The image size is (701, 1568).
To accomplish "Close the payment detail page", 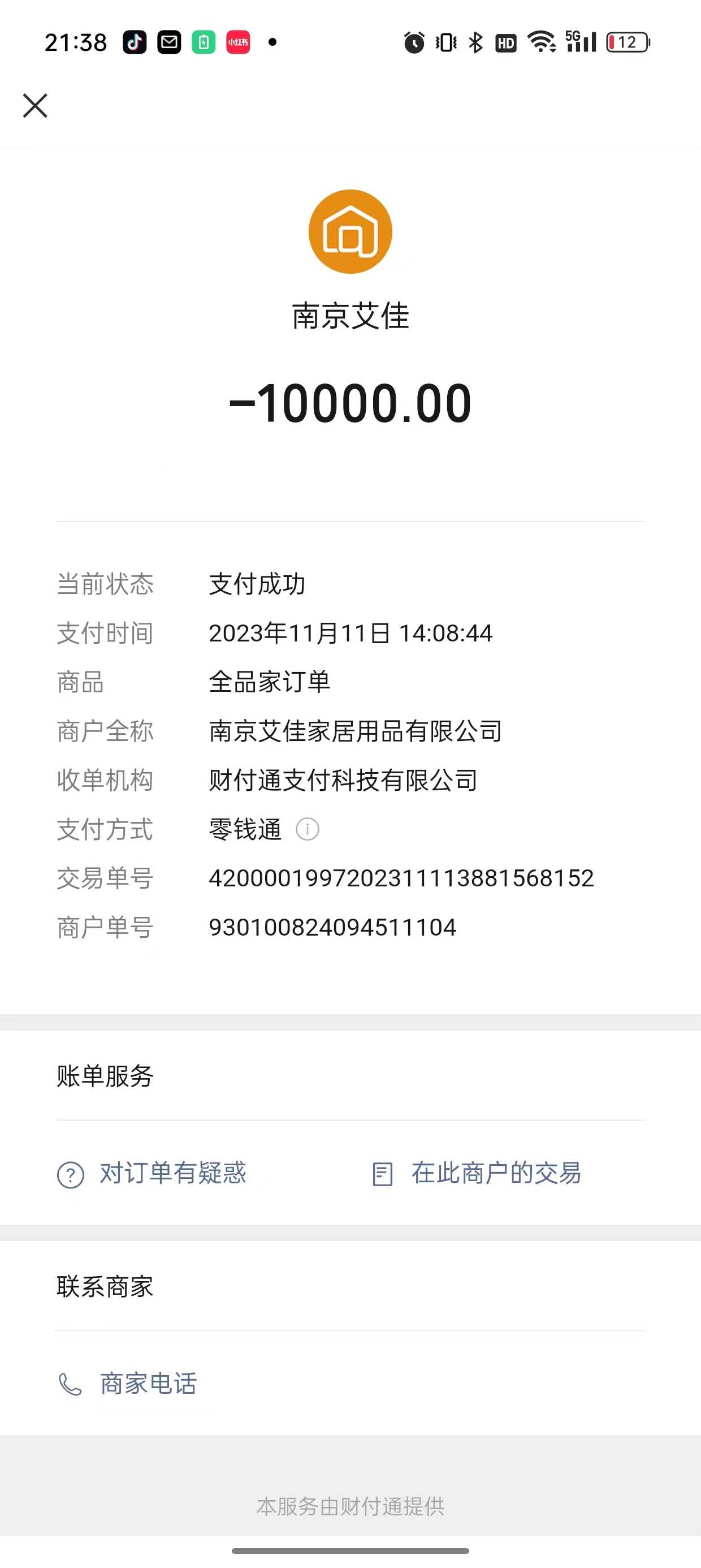I will 34,105.
